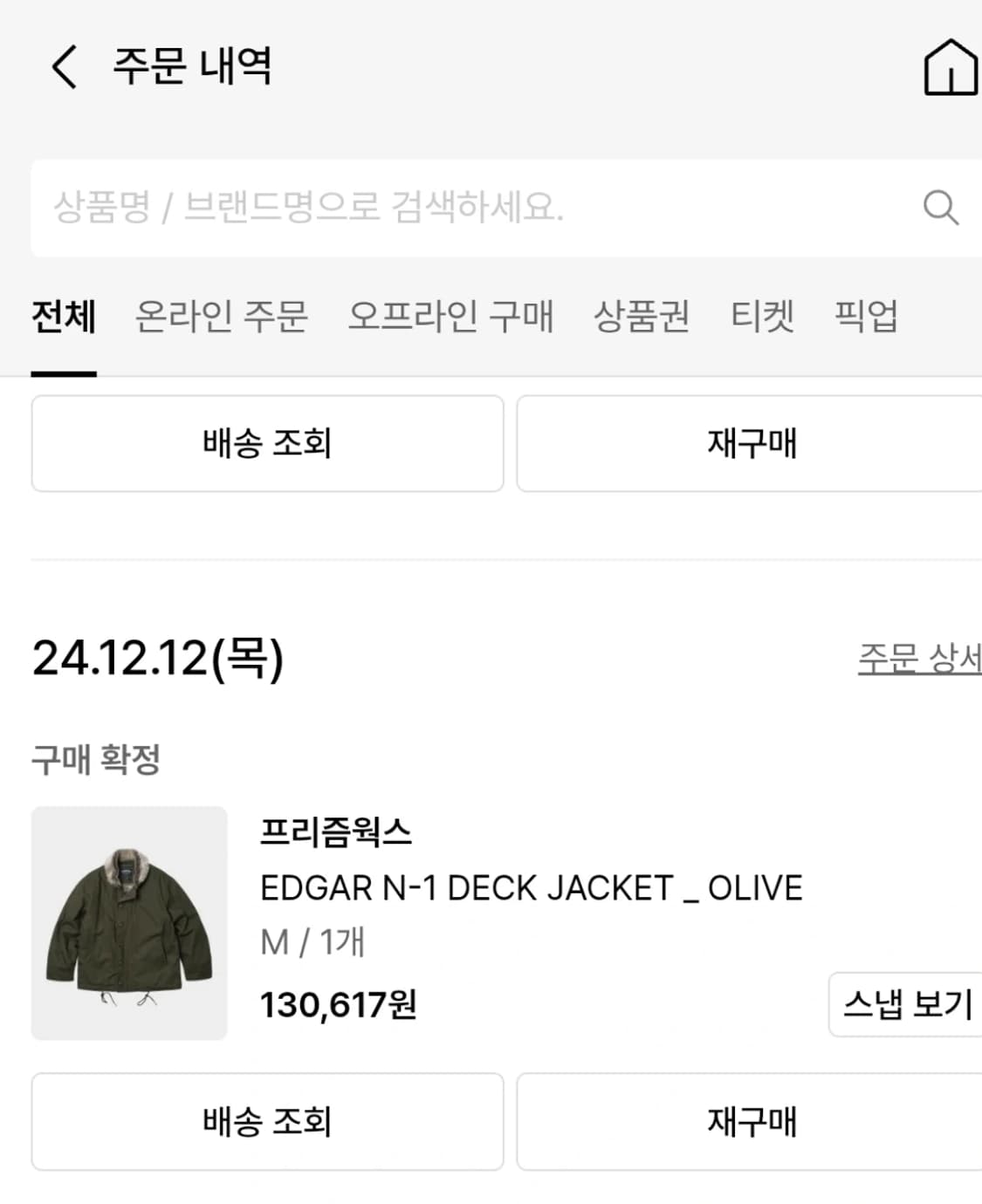Track delivery for the EDGAR N-1 jacket
The height and width of the screenshot is (1204, 982).
pos(266,1121)
